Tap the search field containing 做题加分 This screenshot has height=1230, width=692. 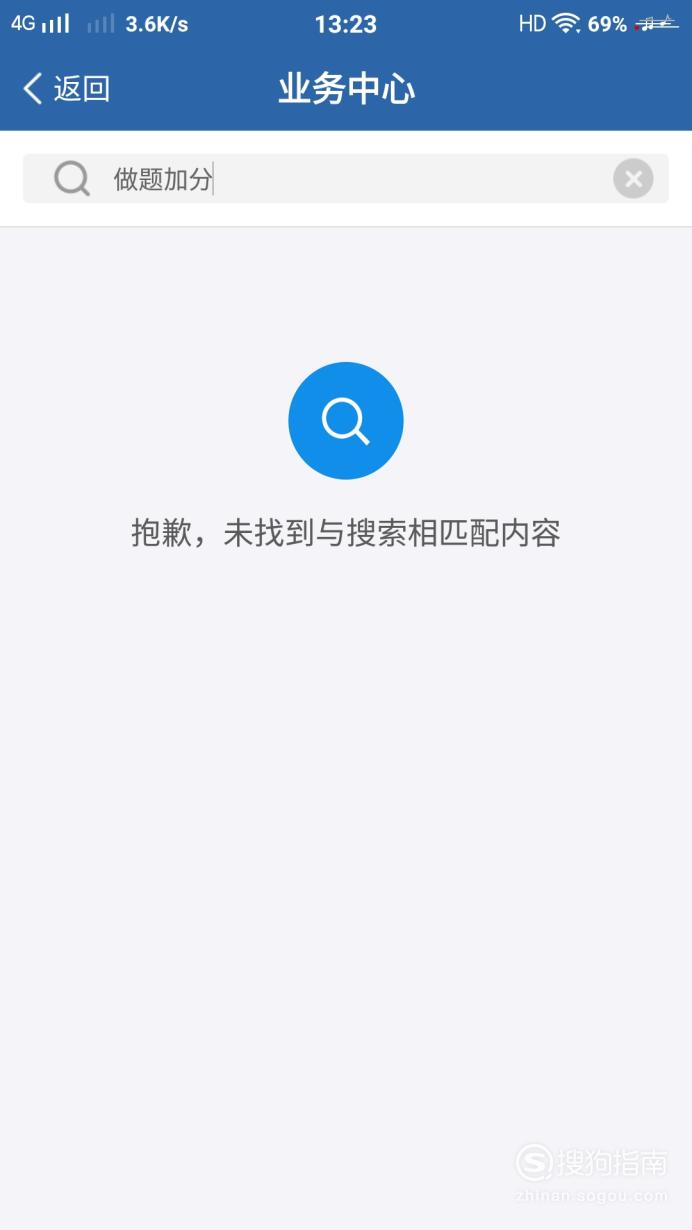coord(346,179)
